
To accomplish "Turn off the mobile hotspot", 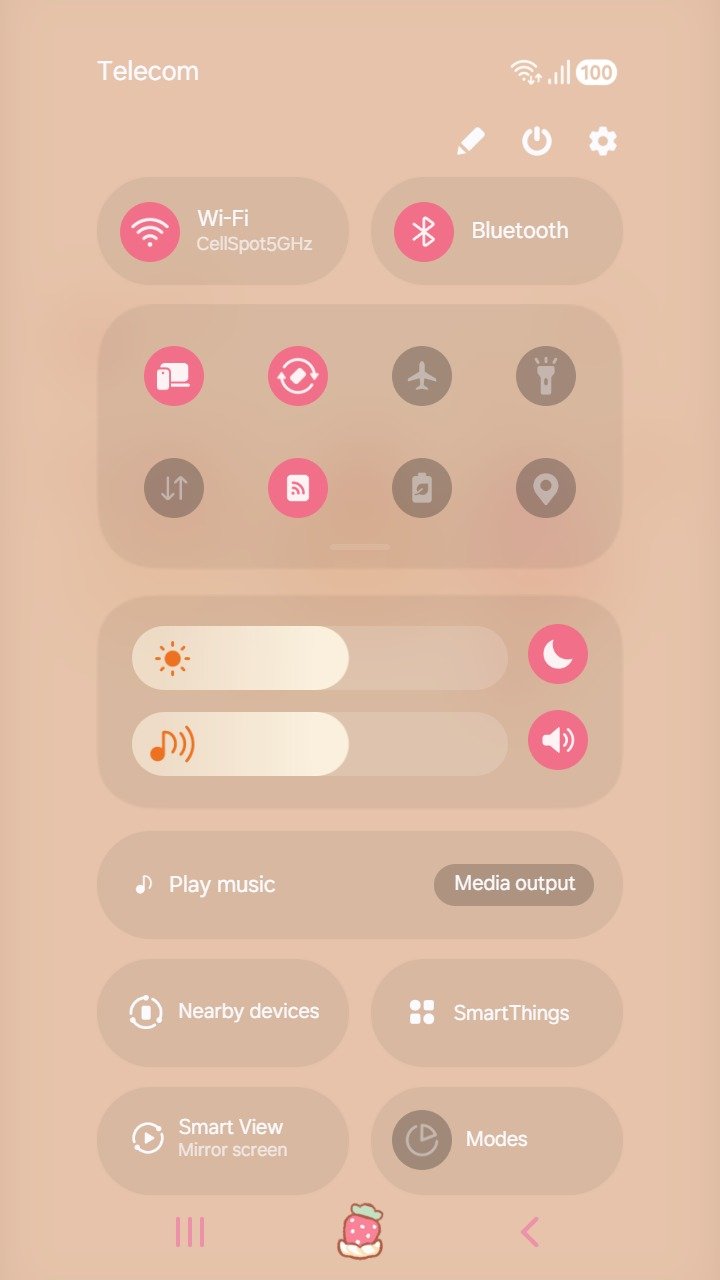I will [298, 488].
